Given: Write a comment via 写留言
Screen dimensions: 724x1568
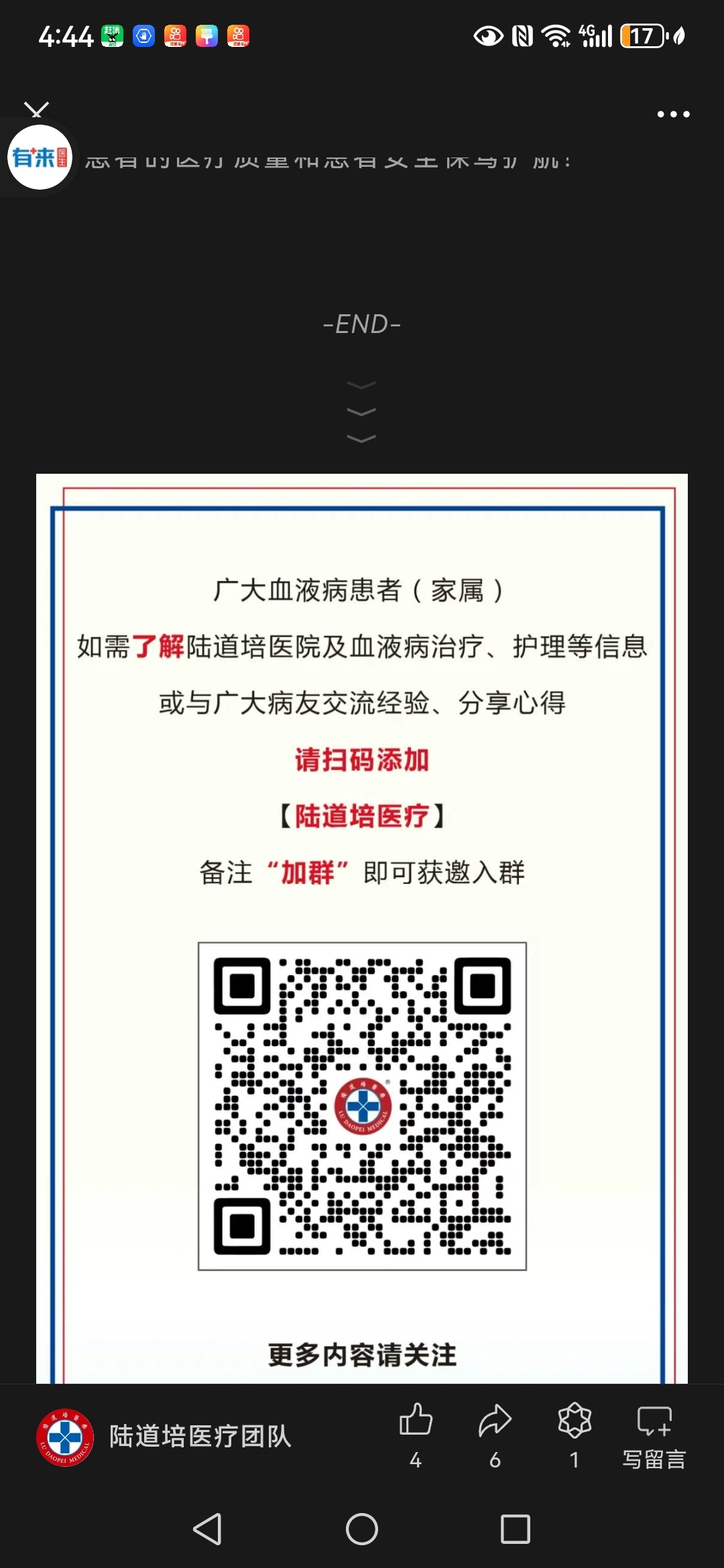Looking at the screenshot, I should pyautogui.click(x=654, y=1434).
